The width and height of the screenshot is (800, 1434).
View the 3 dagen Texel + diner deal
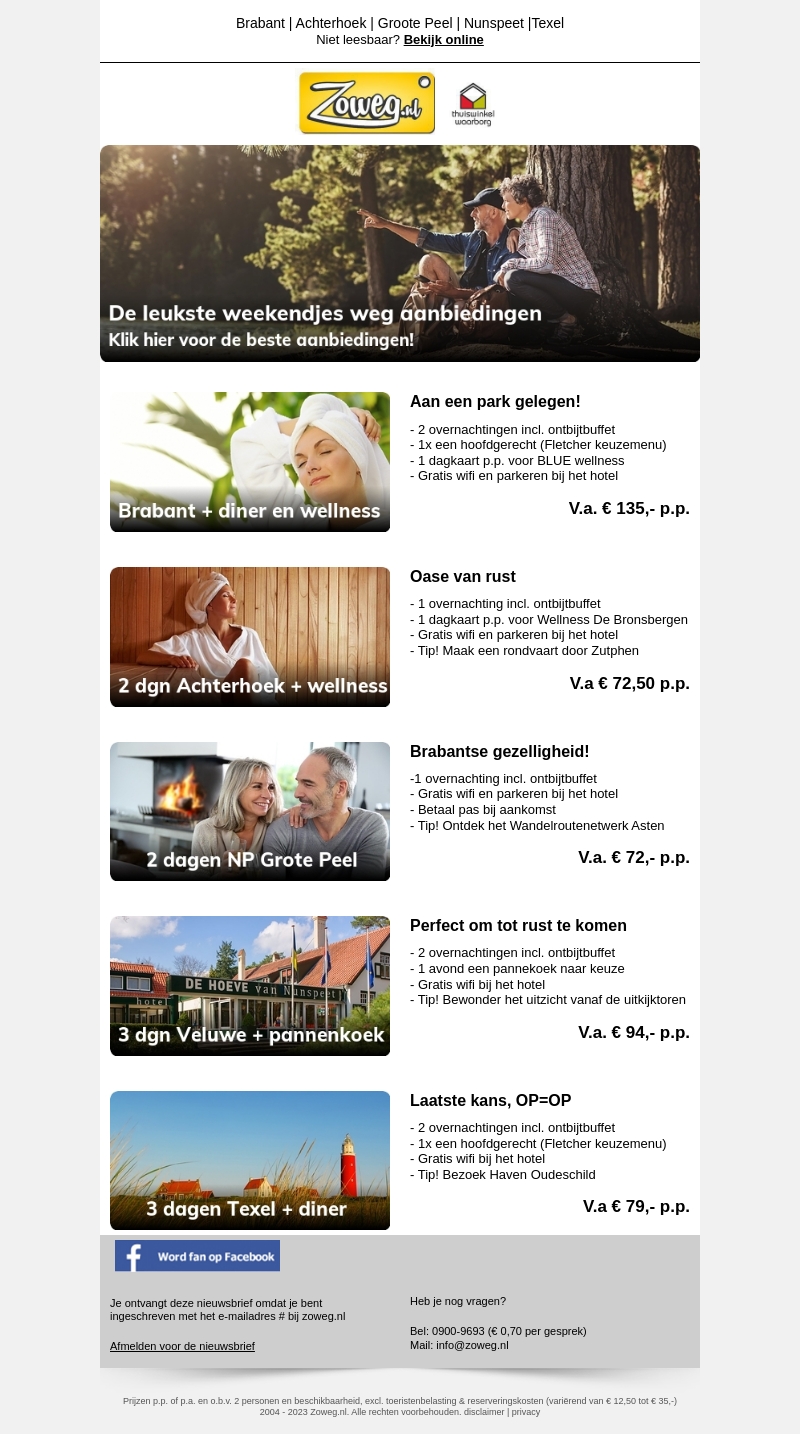(250, 1160)
